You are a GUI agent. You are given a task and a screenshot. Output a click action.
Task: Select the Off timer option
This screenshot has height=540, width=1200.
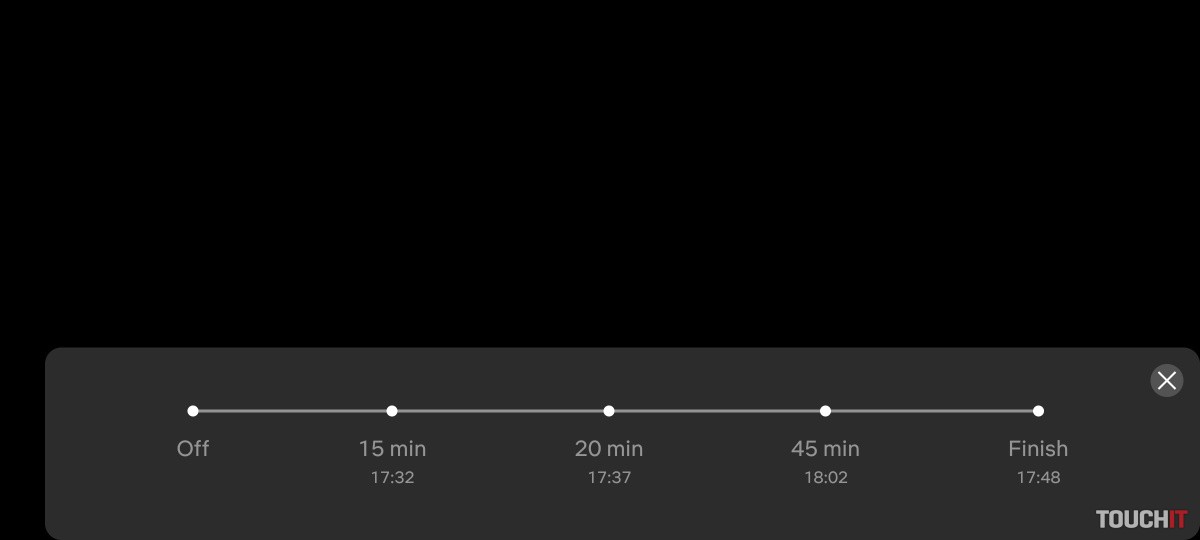coord(193,411)
